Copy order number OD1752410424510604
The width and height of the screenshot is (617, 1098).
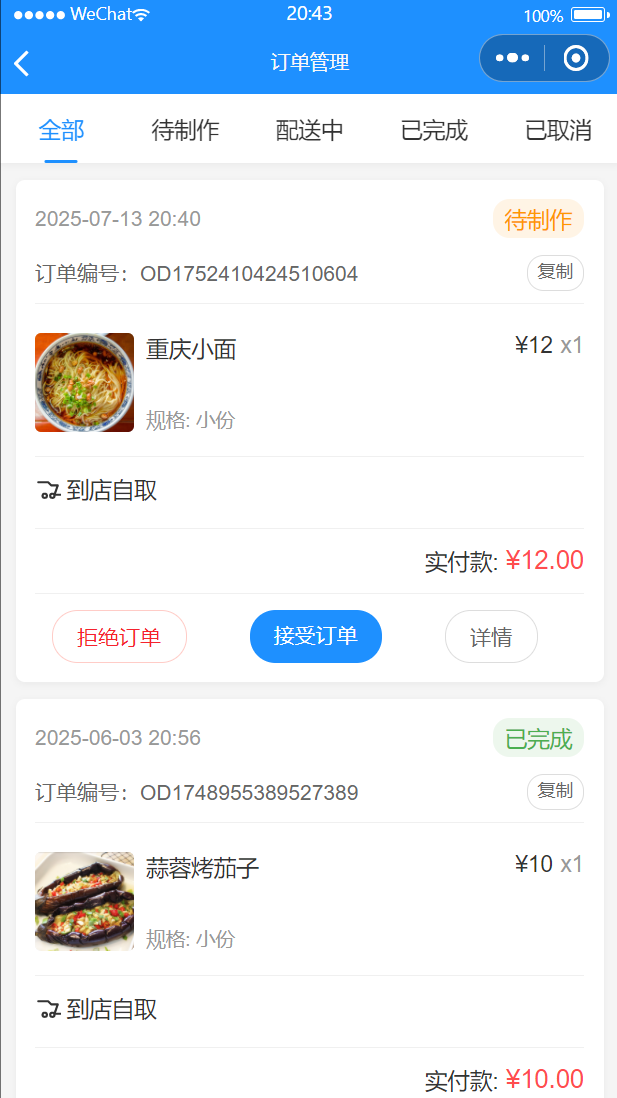pyautogui.click(x=555, y=272)
